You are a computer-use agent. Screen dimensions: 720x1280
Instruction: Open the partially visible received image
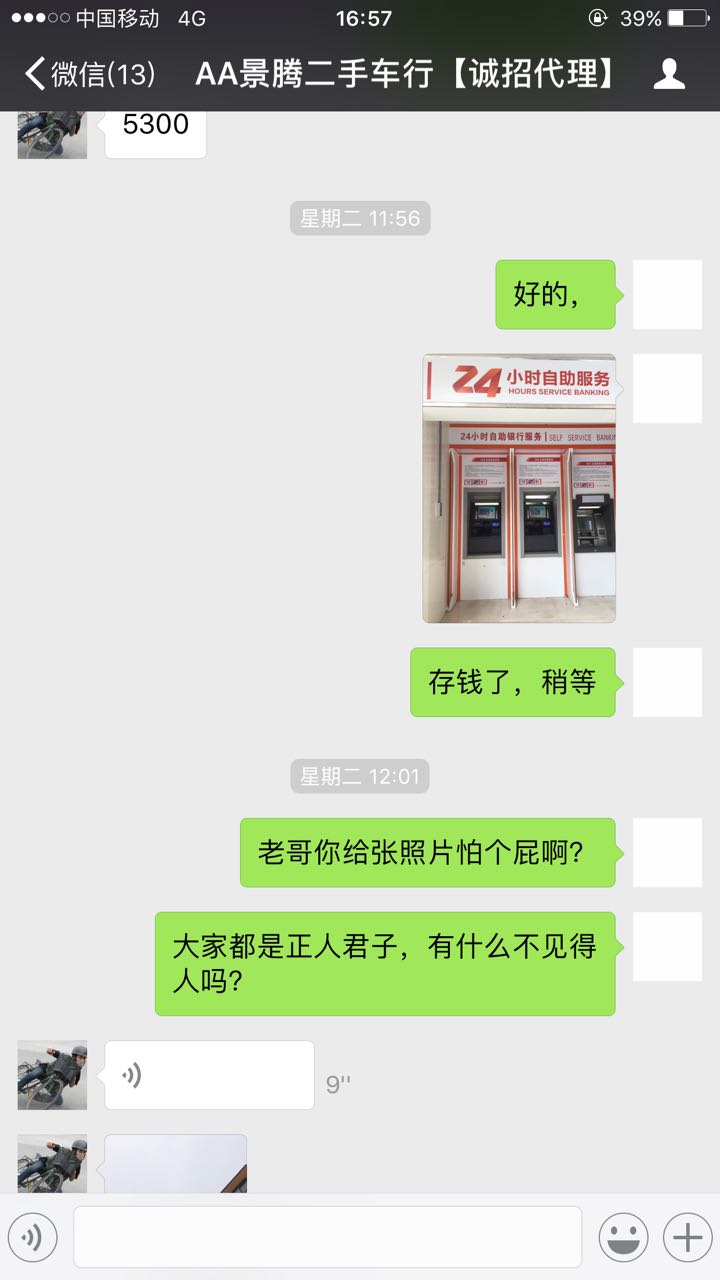pos(175,1163)
